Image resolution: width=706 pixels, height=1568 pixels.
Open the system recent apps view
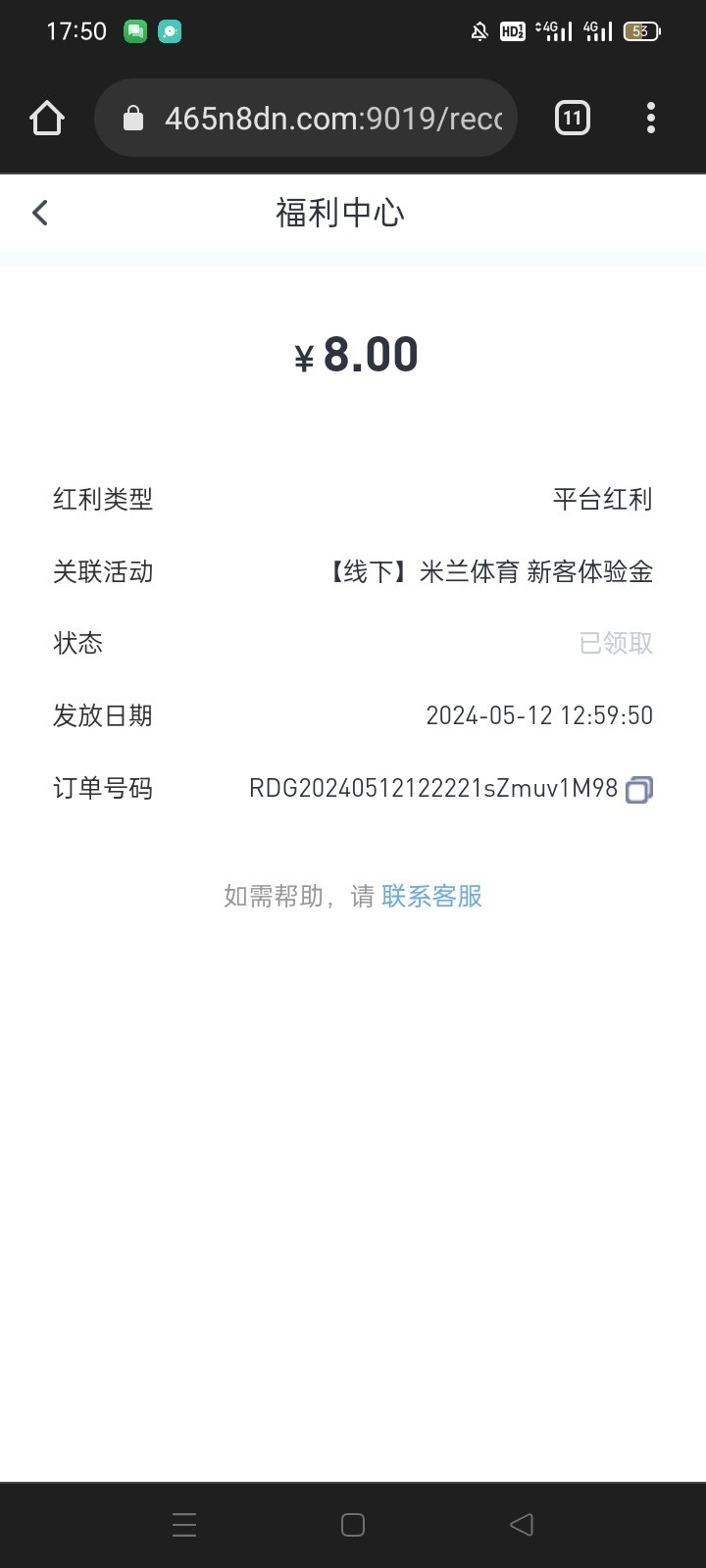[x=184, y=1524]
